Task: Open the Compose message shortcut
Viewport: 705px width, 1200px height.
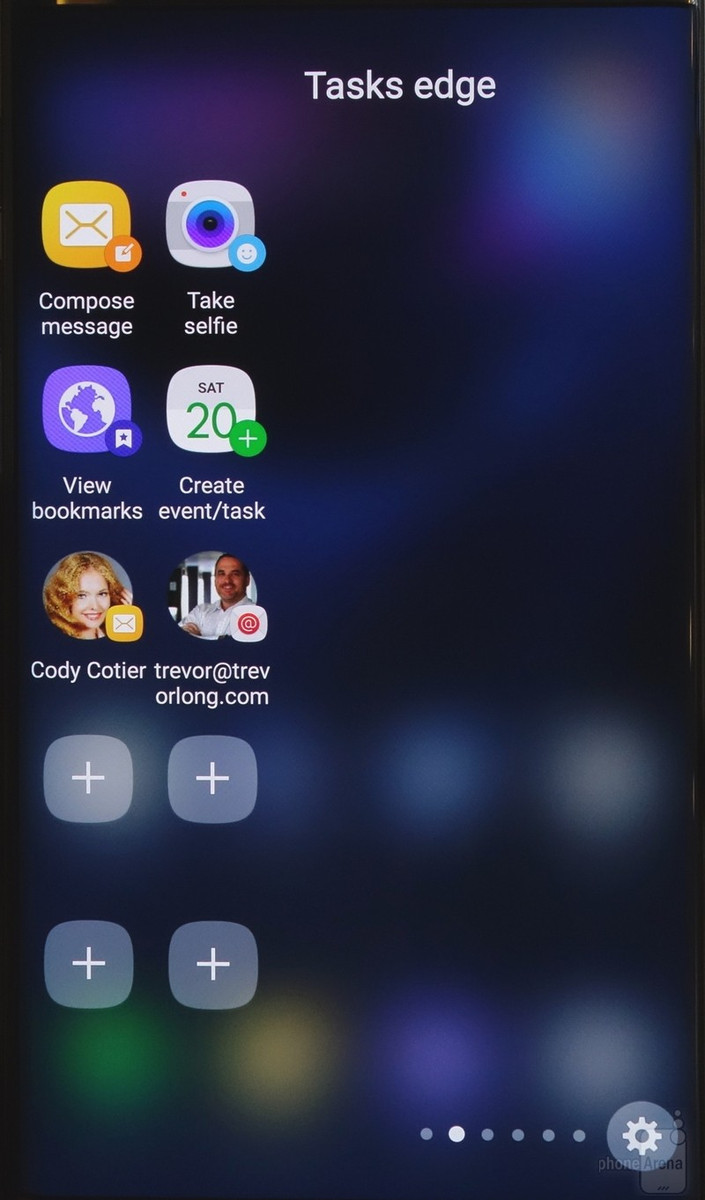Action: (x=87, y=226)
